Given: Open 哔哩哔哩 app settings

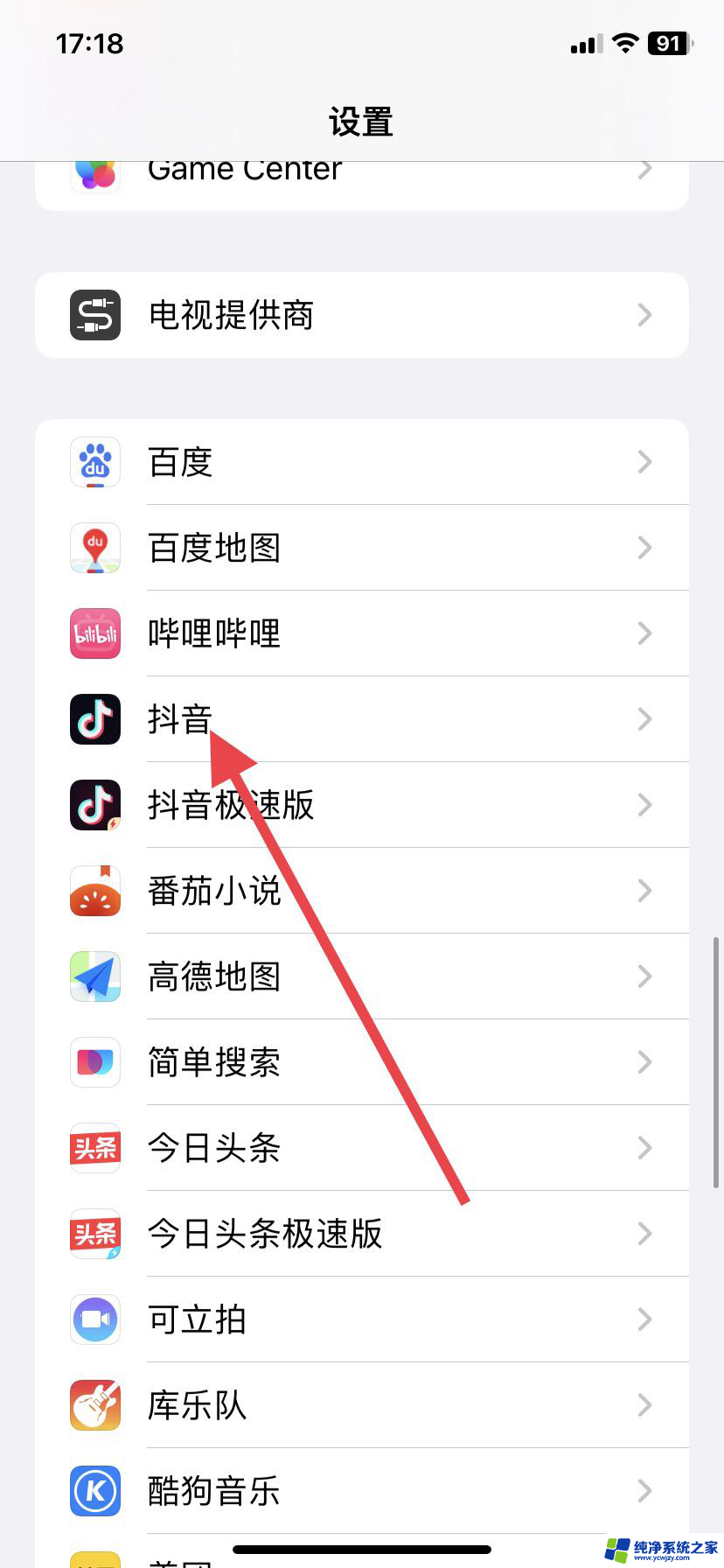Looking at the screenshot, I should coord(360,633).
